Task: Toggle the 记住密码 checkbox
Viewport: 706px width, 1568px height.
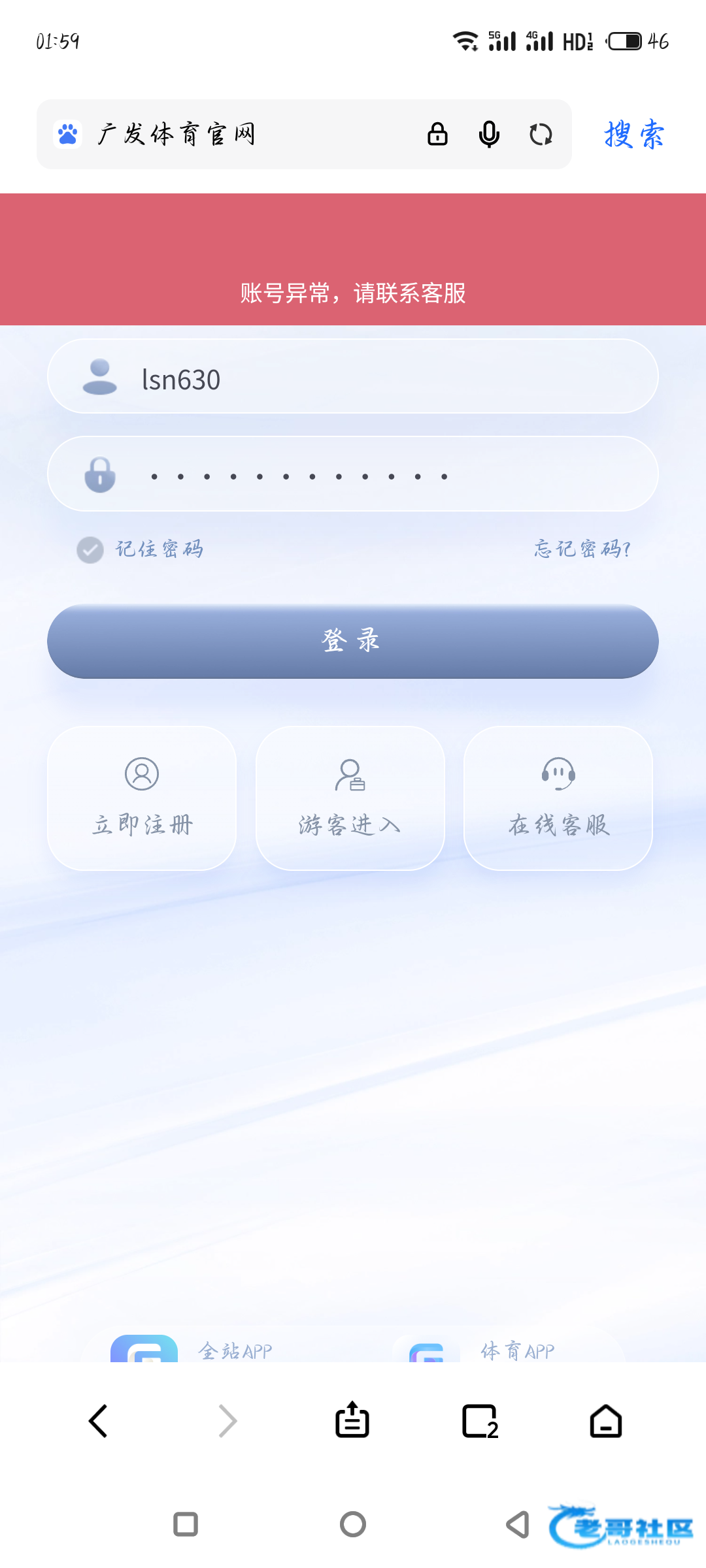Action: [90, 550]
